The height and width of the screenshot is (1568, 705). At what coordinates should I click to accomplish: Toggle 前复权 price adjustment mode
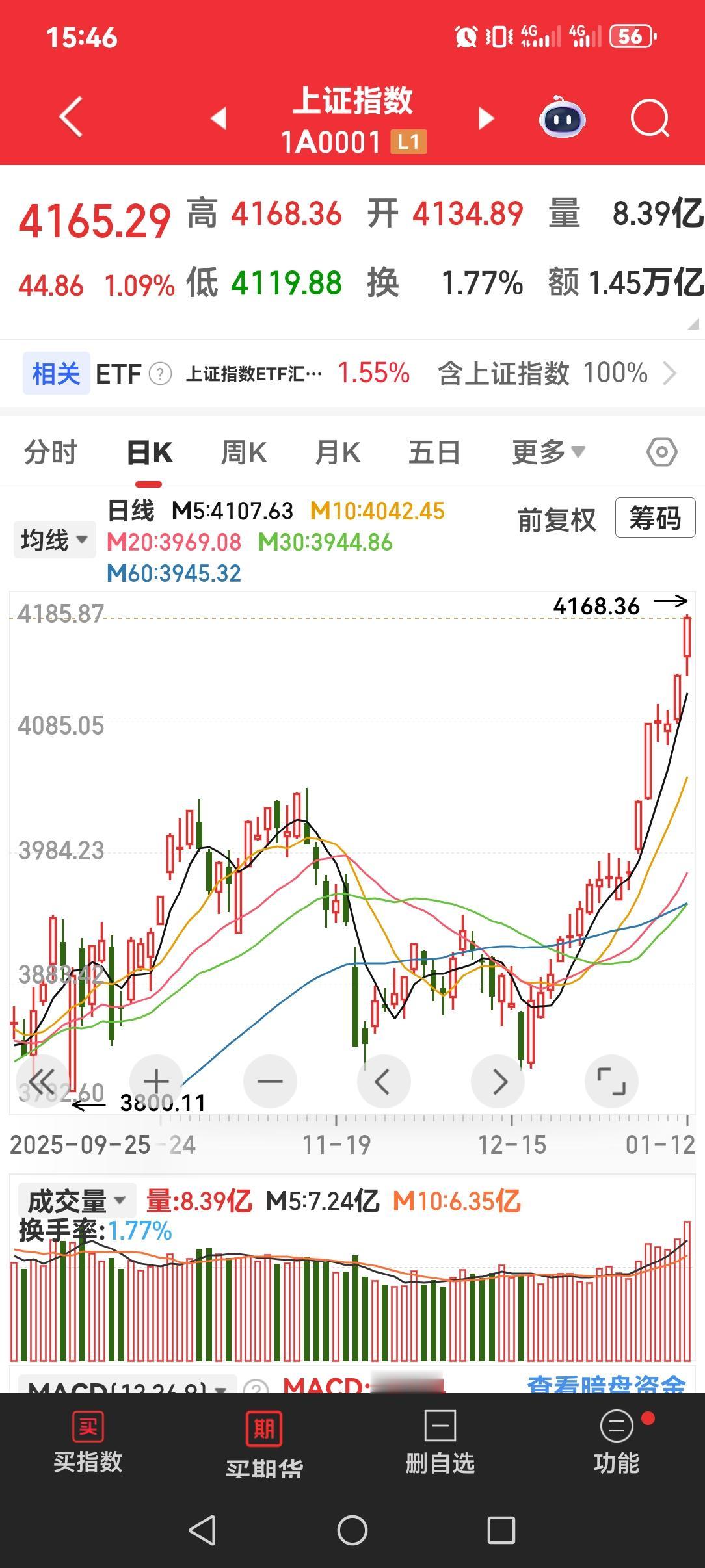pos(558,519)
